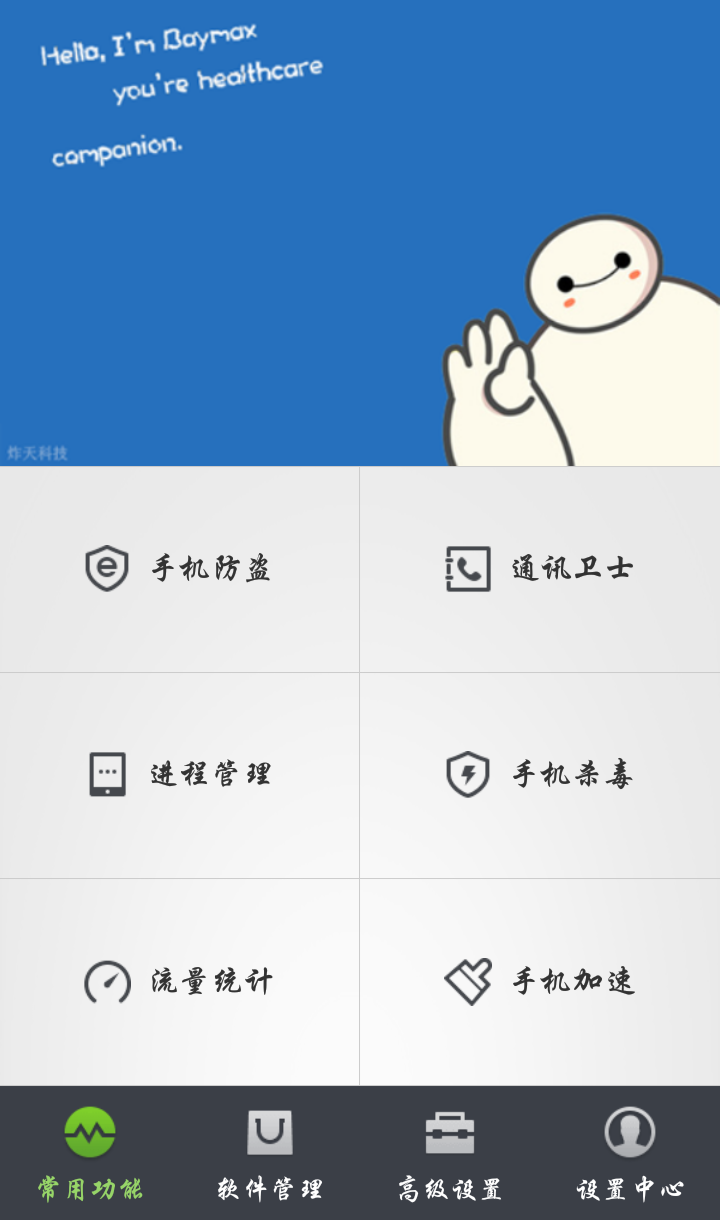The height and width of the screenshot is (1220, 720).
Task: View 流量统计 data usage statistics
Action: 180,981
